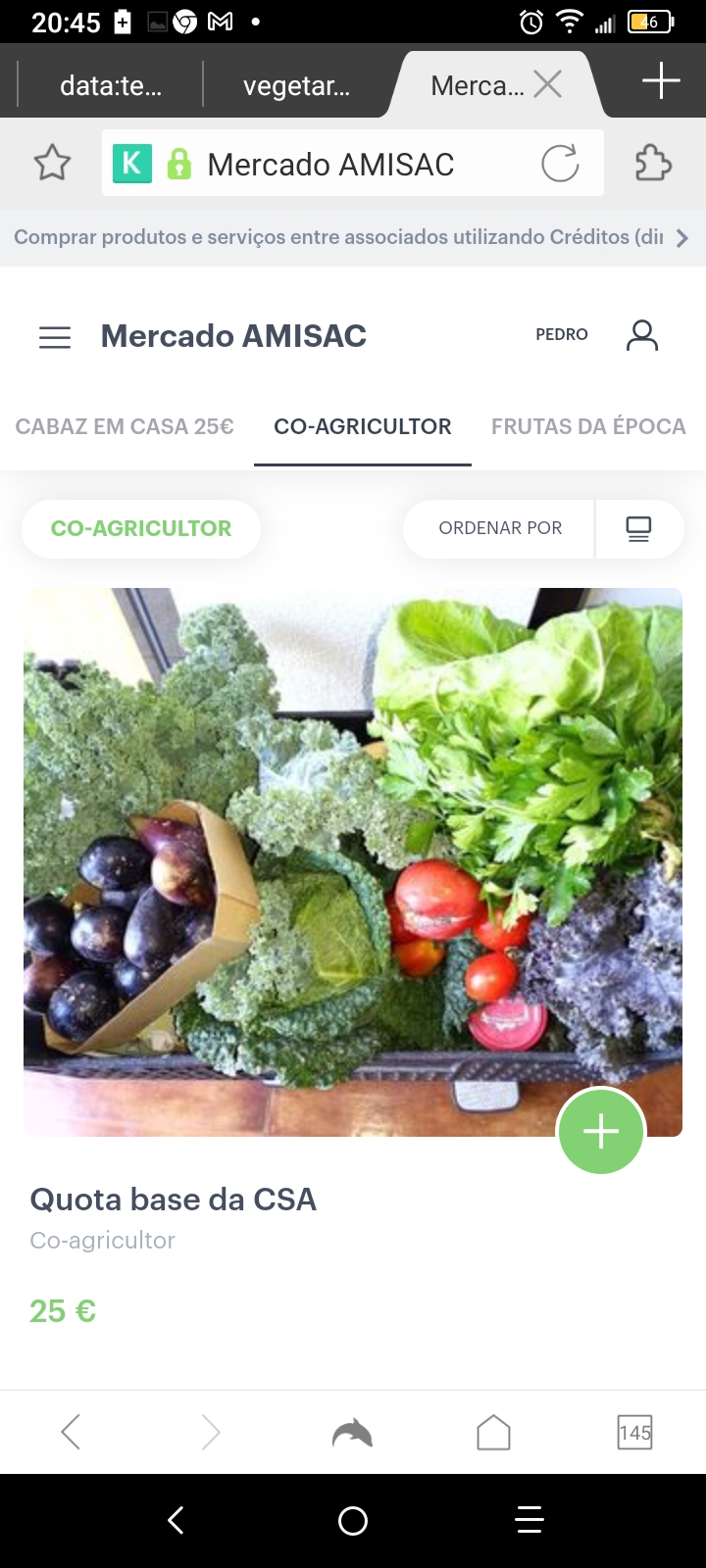Go to the browser home page
This screenshot has width=706, height=1568.
(493, 1433)
